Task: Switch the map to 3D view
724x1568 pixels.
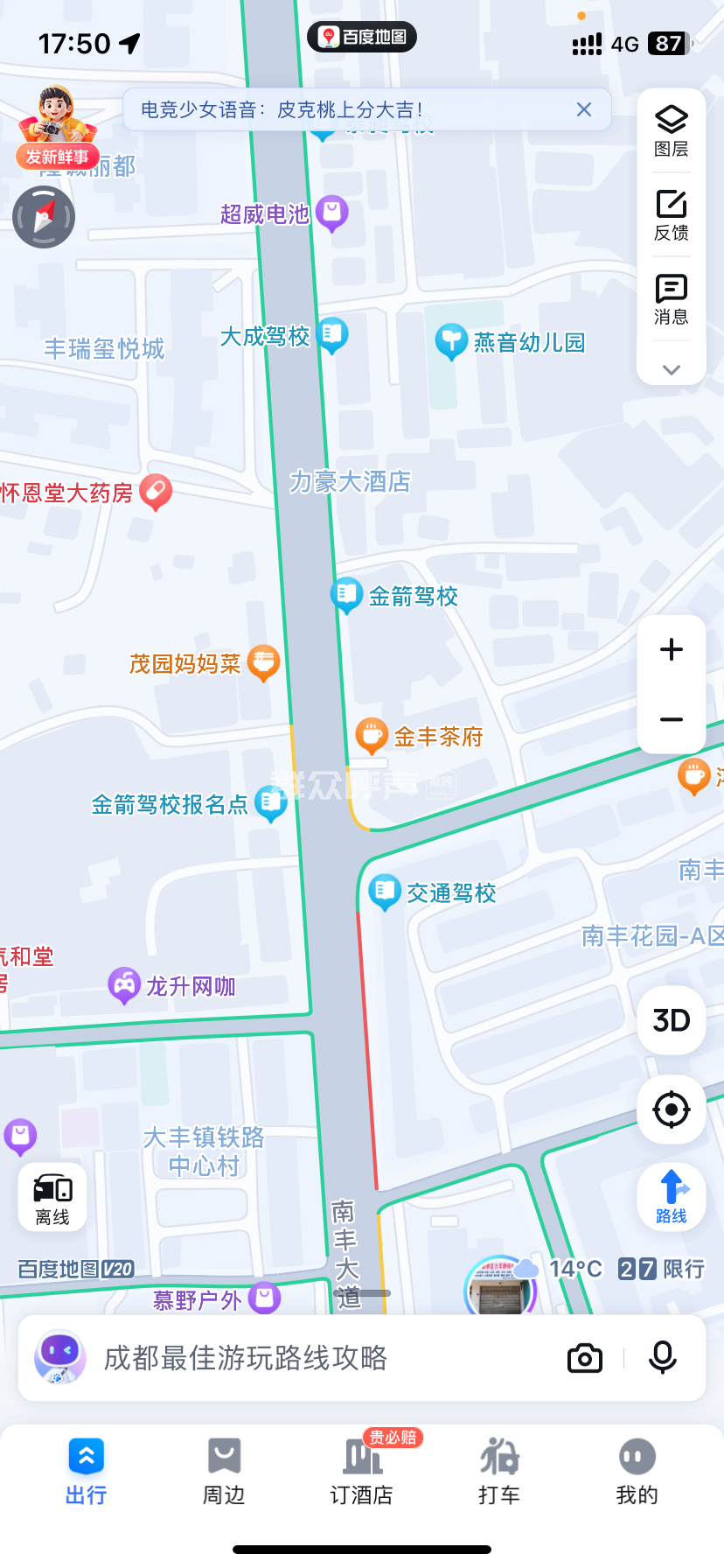Action: pyautogui.click(x=672, y=1020)
